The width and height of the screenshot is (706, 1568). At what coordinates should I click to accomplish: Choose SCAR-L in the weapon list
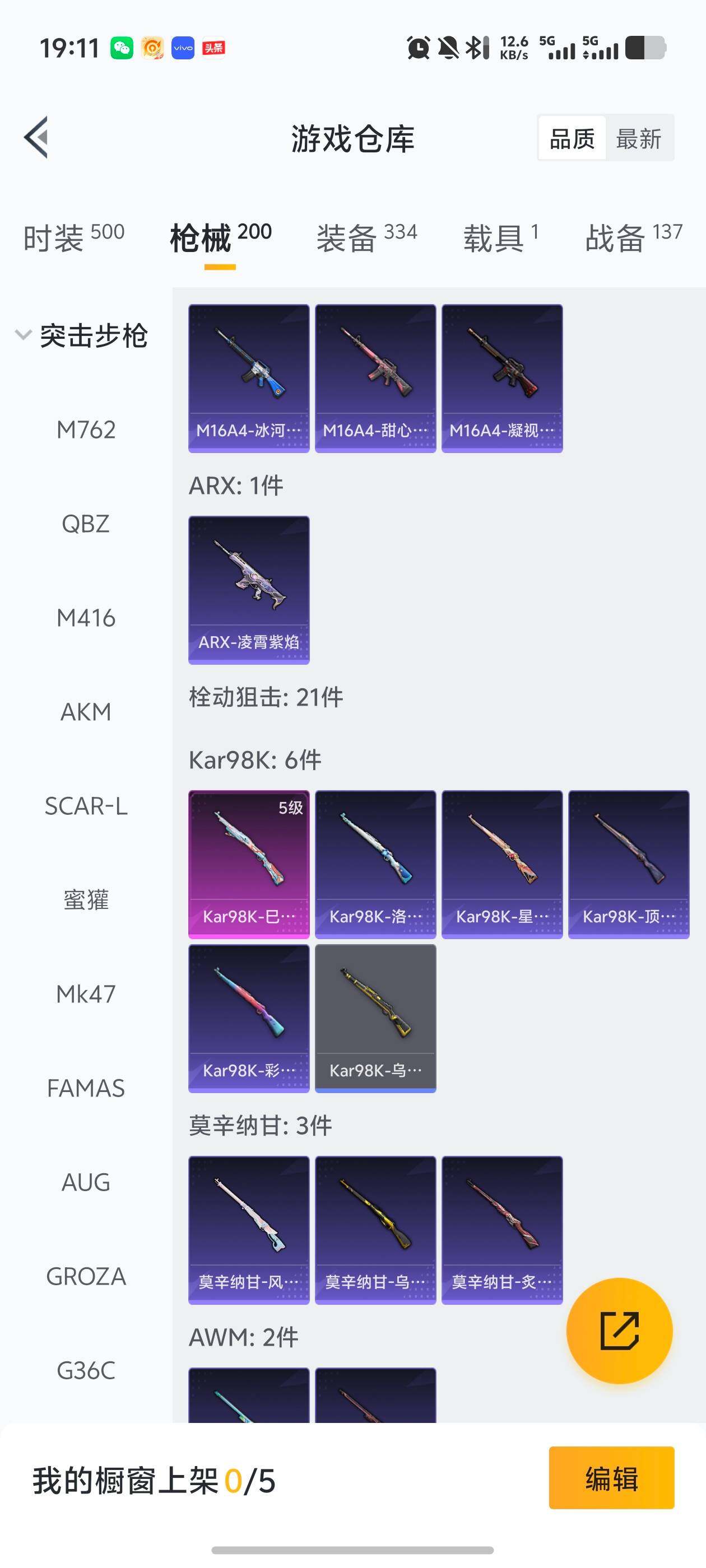point(85,808)
